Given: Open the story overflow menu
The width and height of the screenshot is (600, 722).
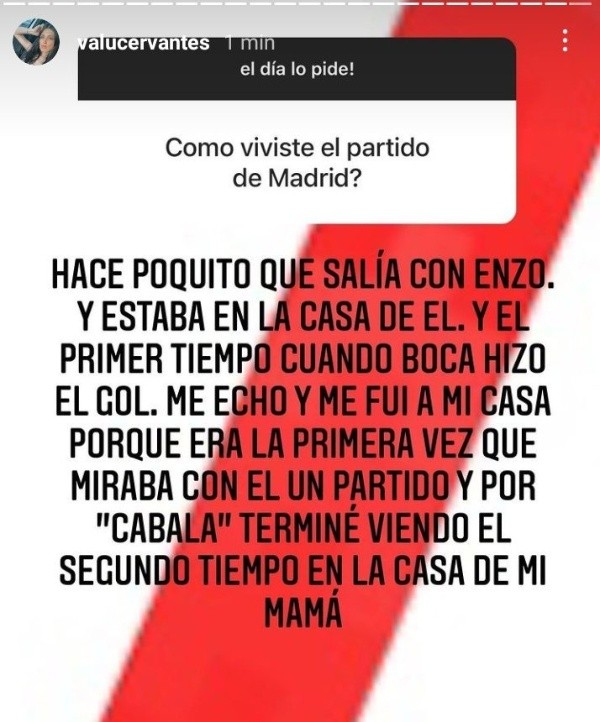Looking at the screenshot, I should pos(565,41).
